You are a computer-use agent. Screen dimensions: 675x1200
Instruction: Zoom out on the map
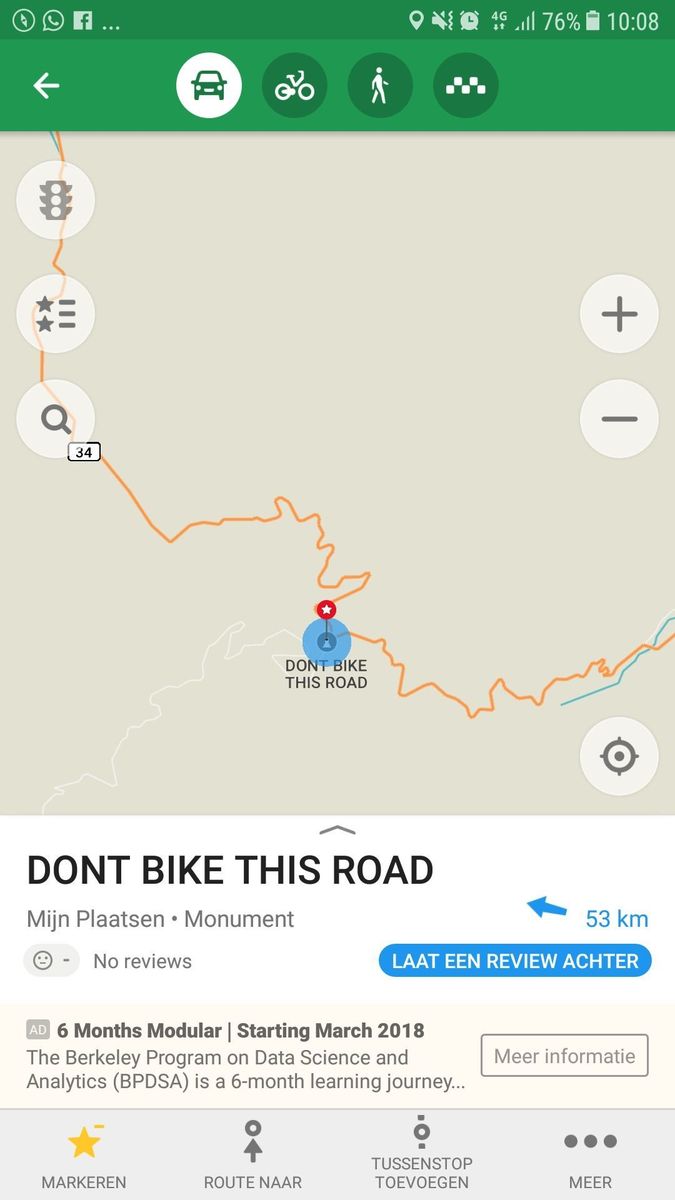619,418
